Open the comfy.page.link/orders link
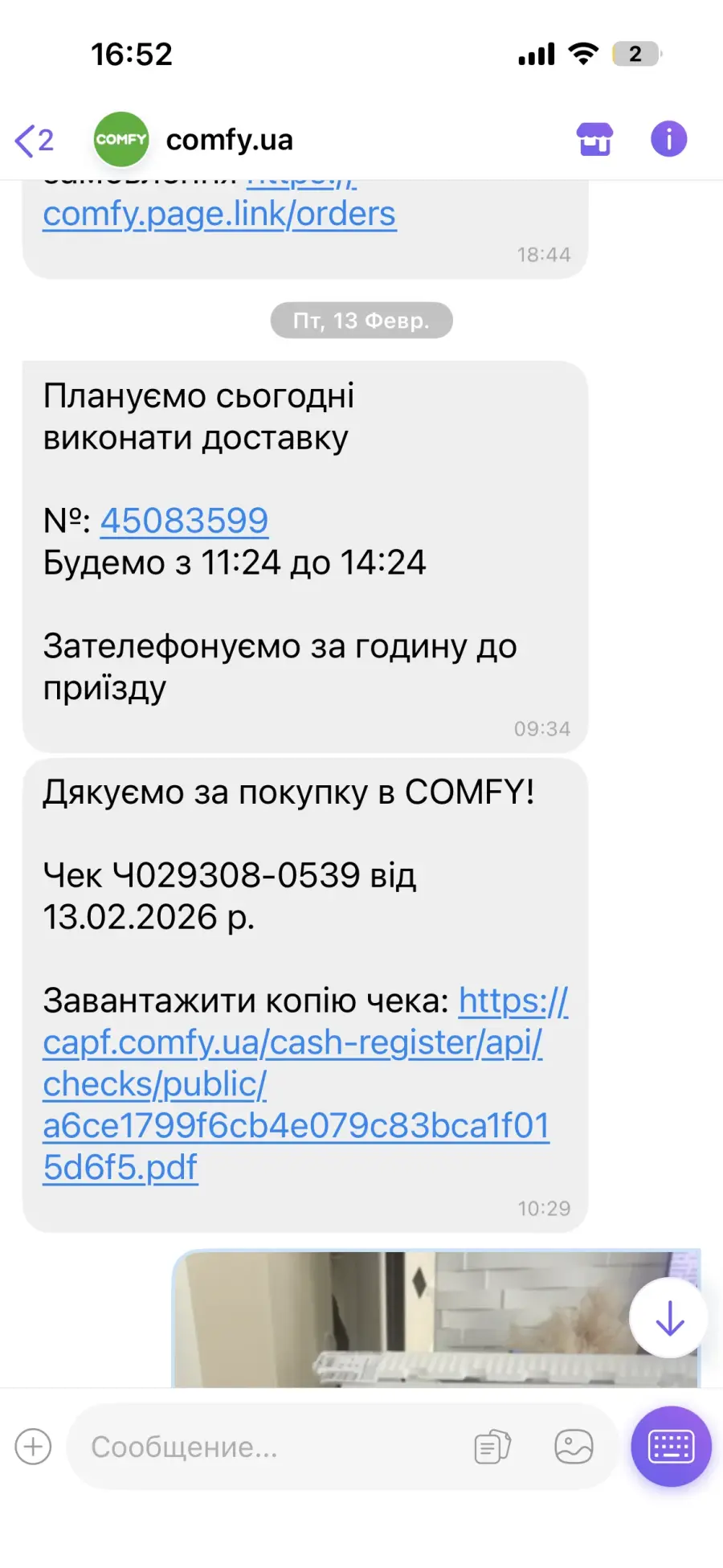Viewport: 723px width, 1568px height. pos(219,214)
